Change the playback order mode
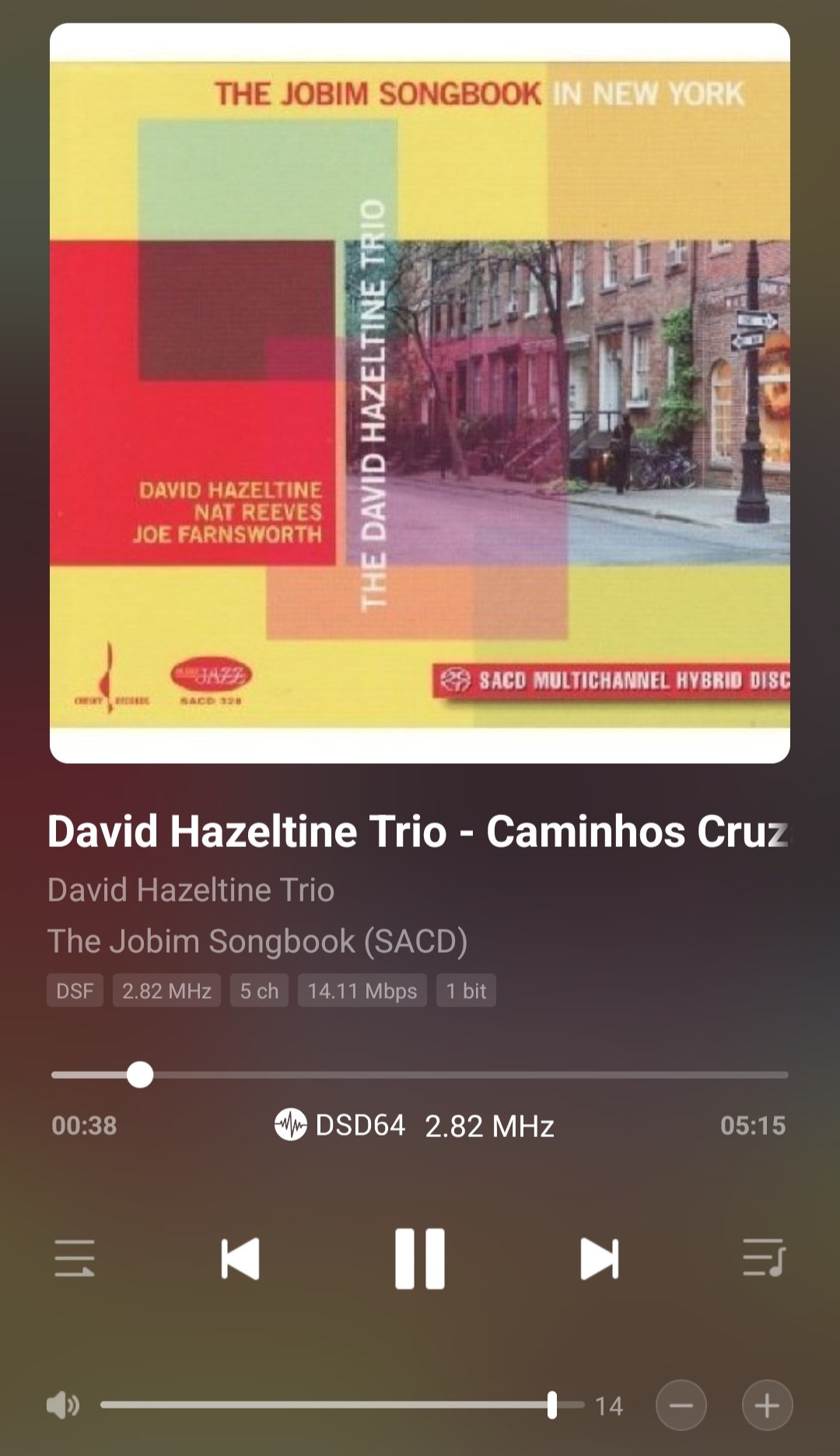The width and height of the screenshot is (840, 1456). 75,1258
